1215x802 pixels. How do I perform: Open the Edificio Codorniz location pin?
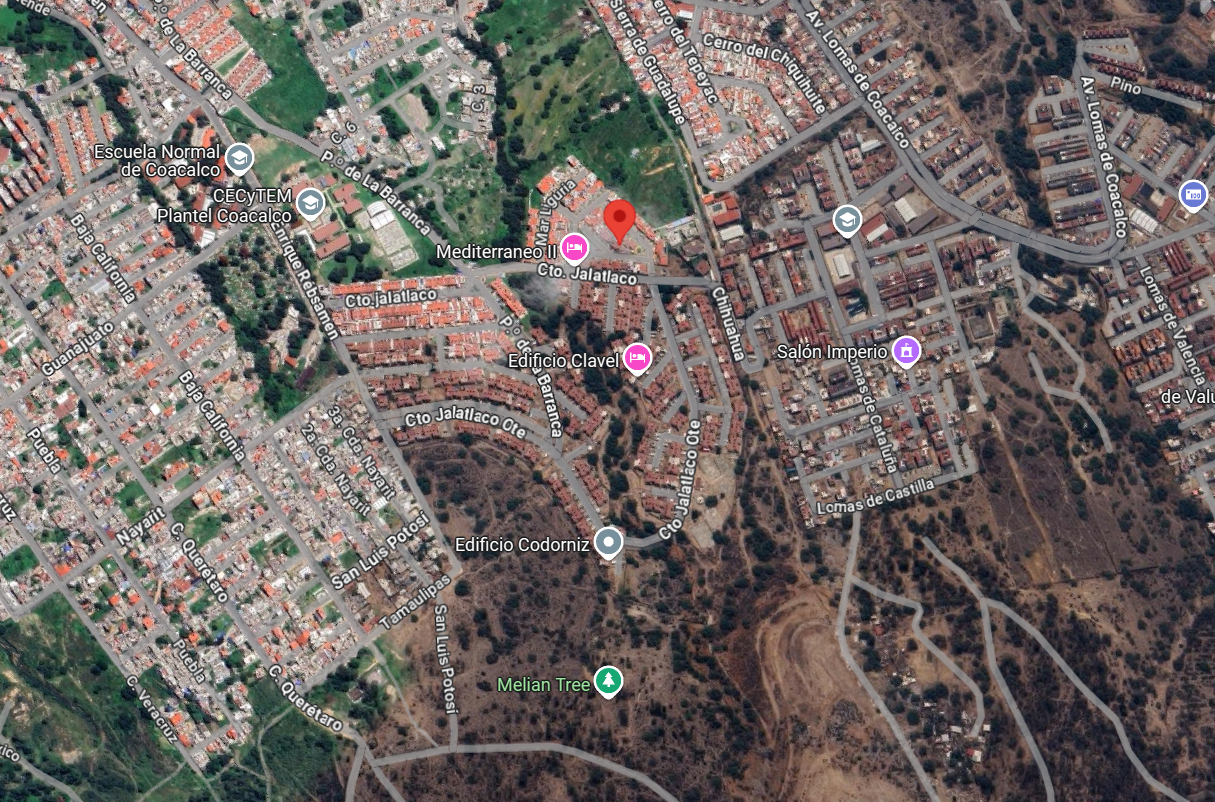coord(608,543)
